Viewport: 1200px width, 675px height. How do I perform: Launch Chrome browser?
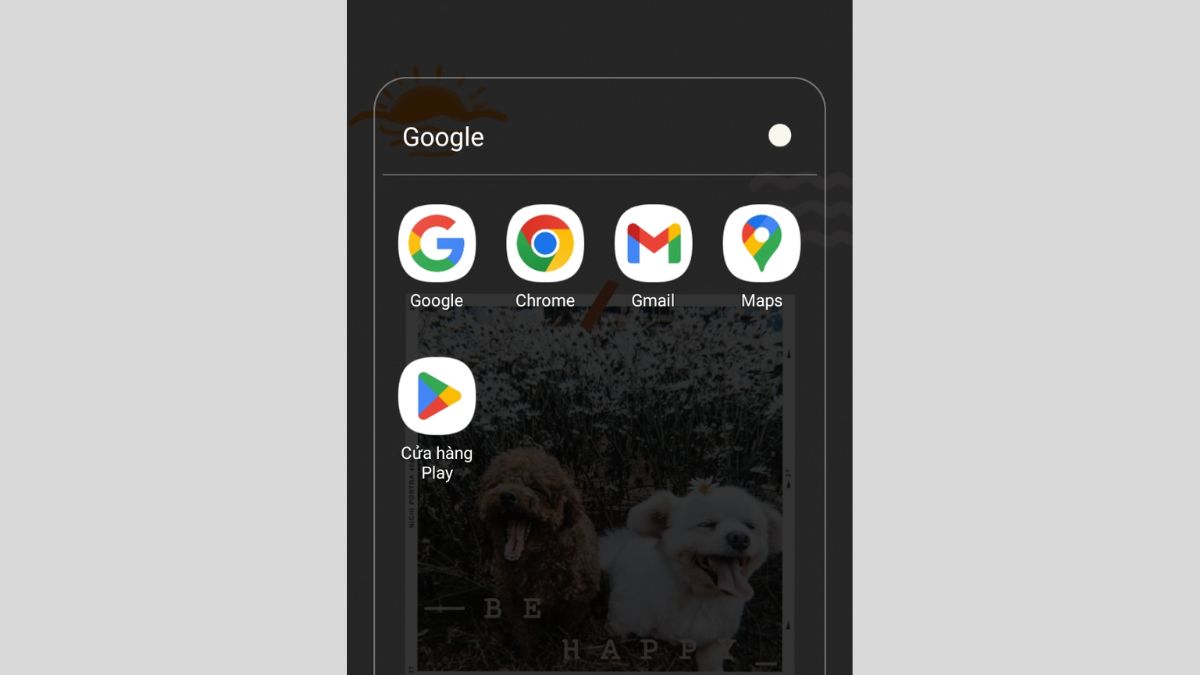click(545, 244)
